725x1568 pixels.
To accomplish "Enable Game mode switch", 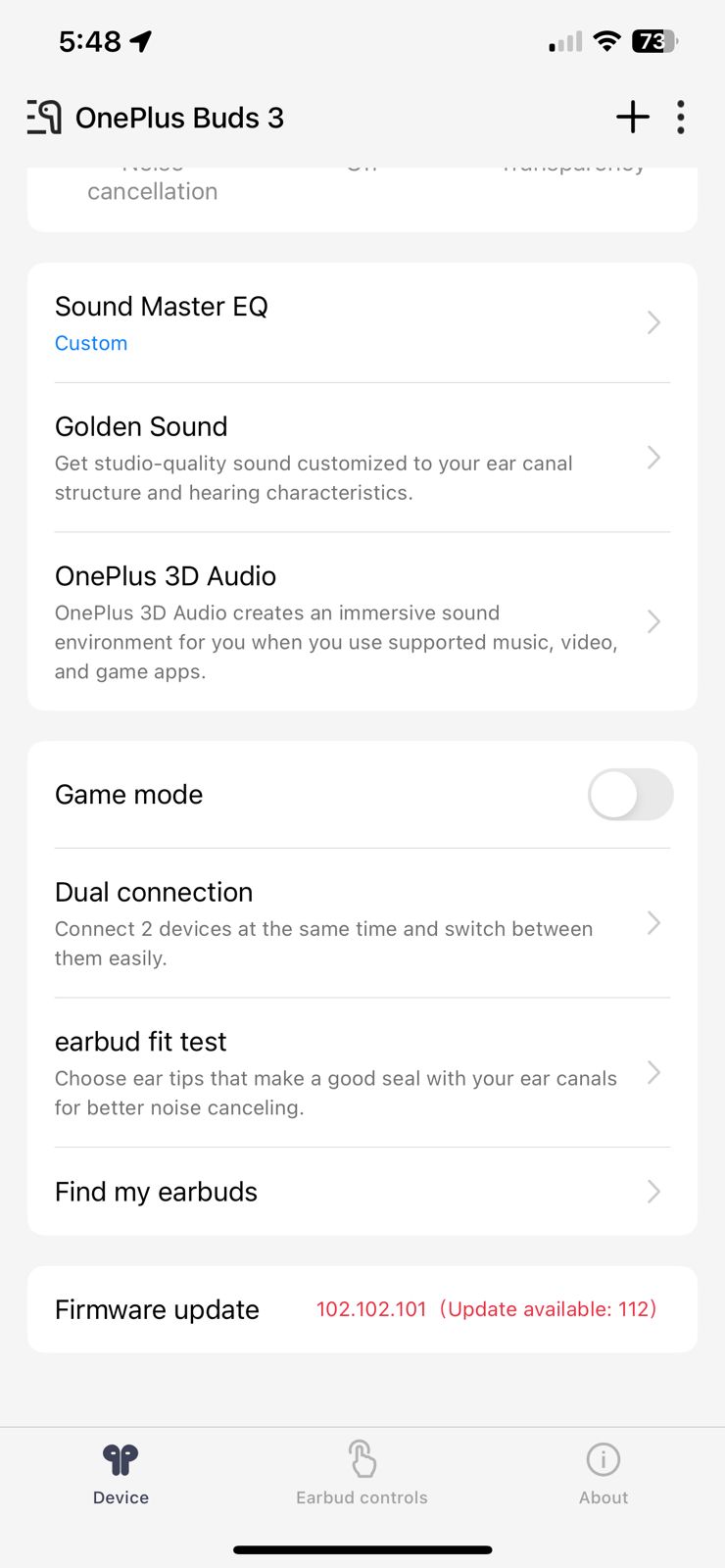I will coord(630,795).
